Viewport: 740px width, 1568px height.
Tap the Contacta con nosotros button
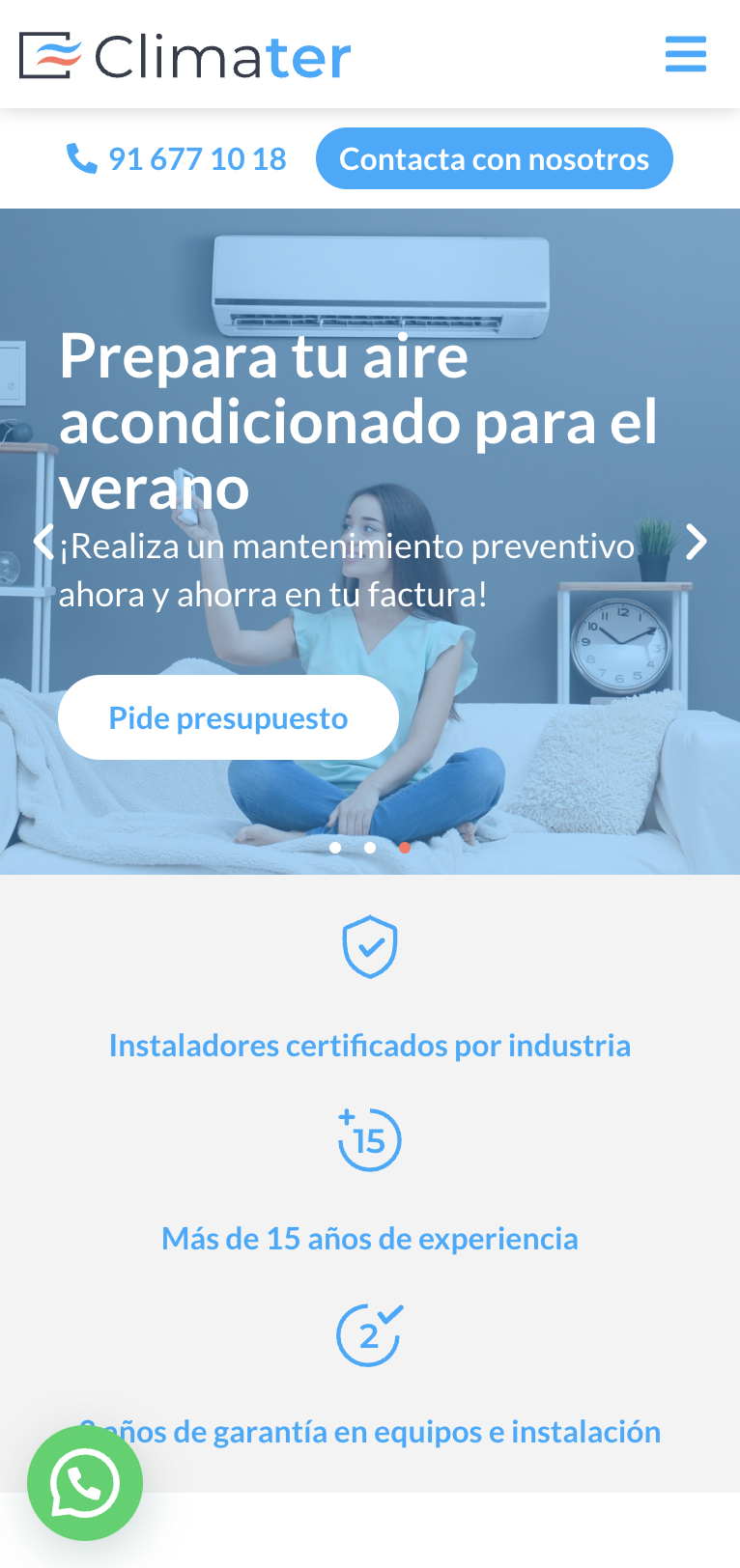494,158
